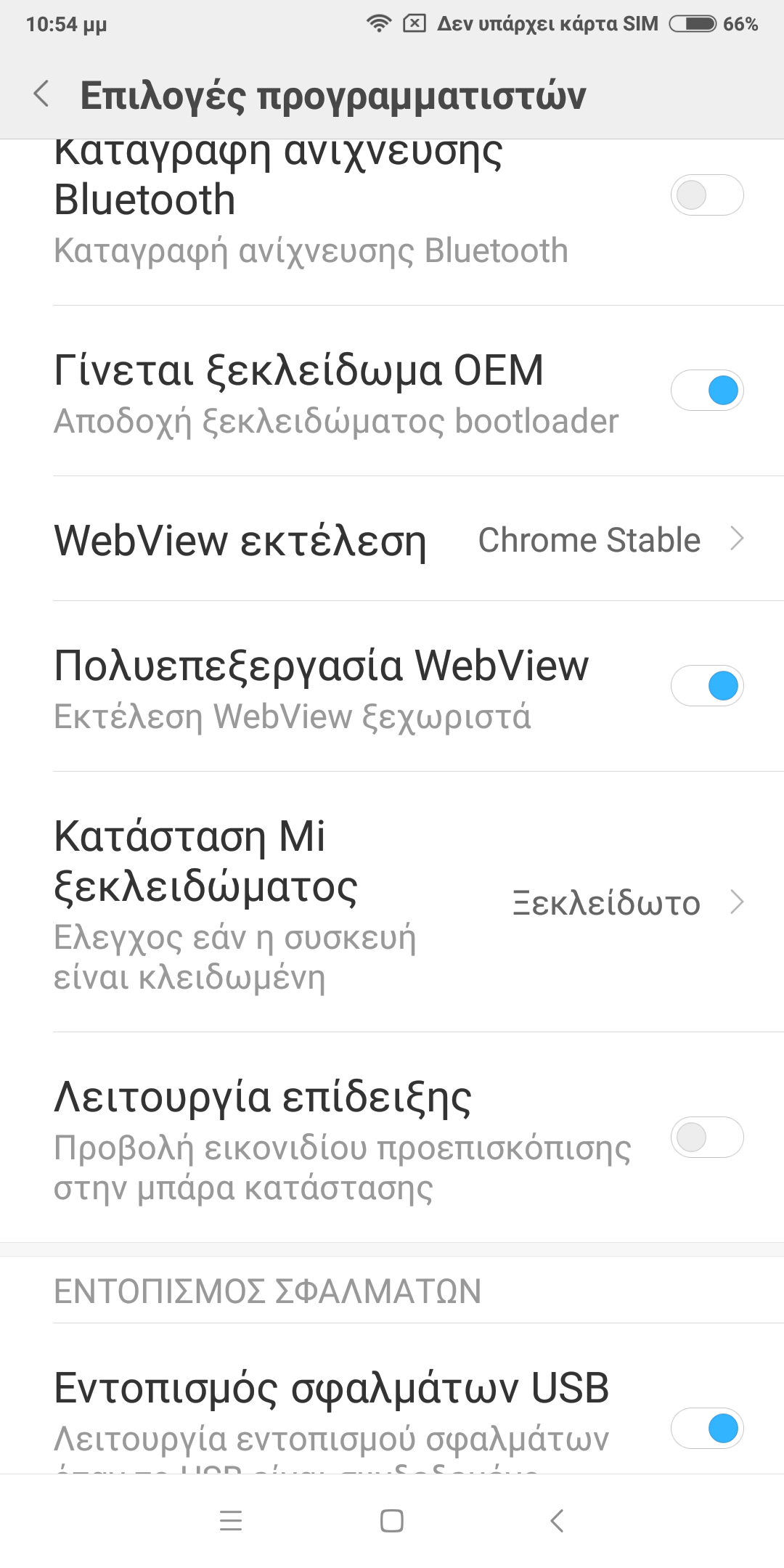Disable Γίνεται ξεκλείδωμα OEM switch

click(706, 391)
